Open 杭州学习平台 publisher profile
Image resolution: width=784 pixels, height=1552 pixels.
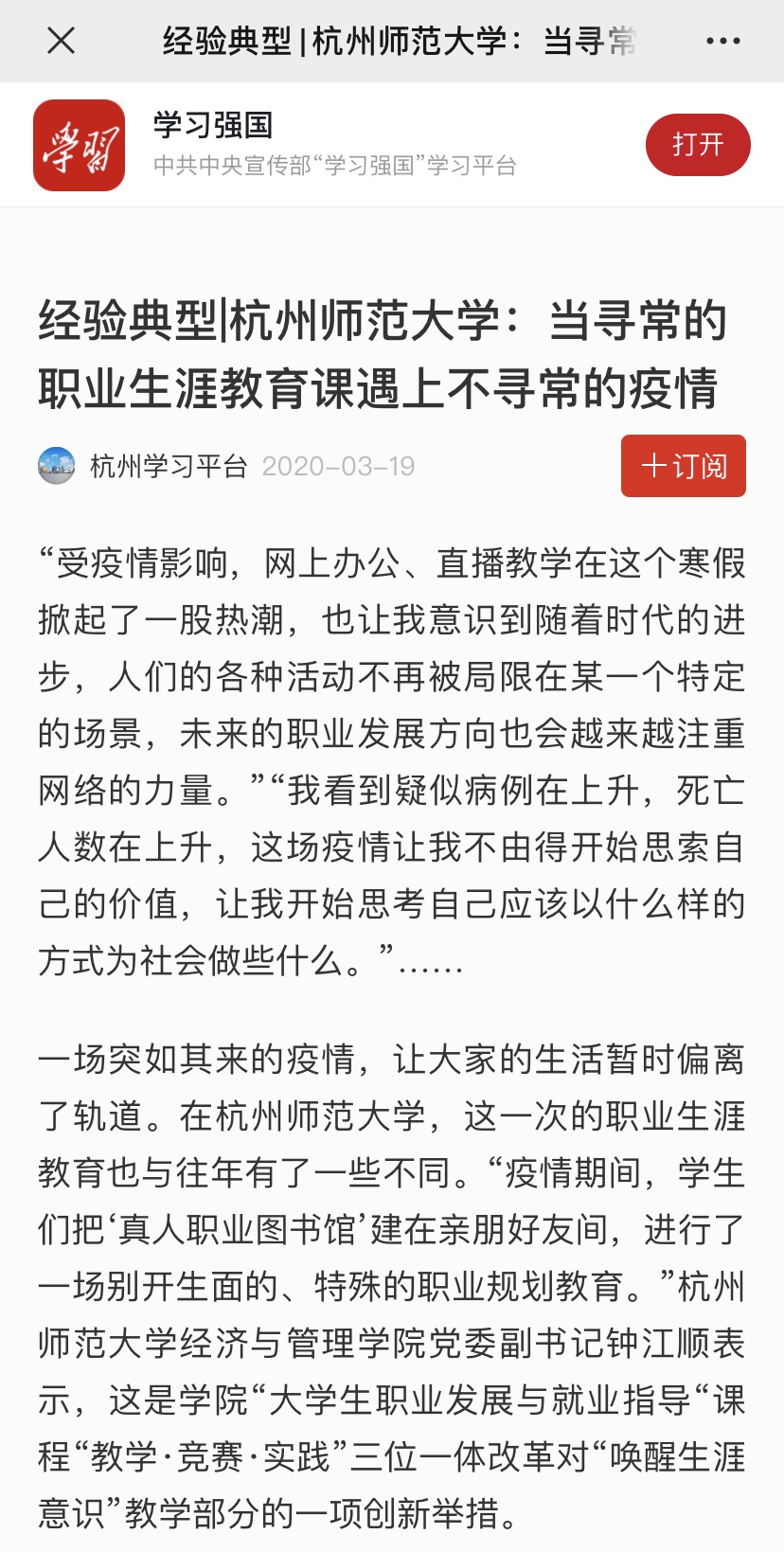click(x=168, y=466)
